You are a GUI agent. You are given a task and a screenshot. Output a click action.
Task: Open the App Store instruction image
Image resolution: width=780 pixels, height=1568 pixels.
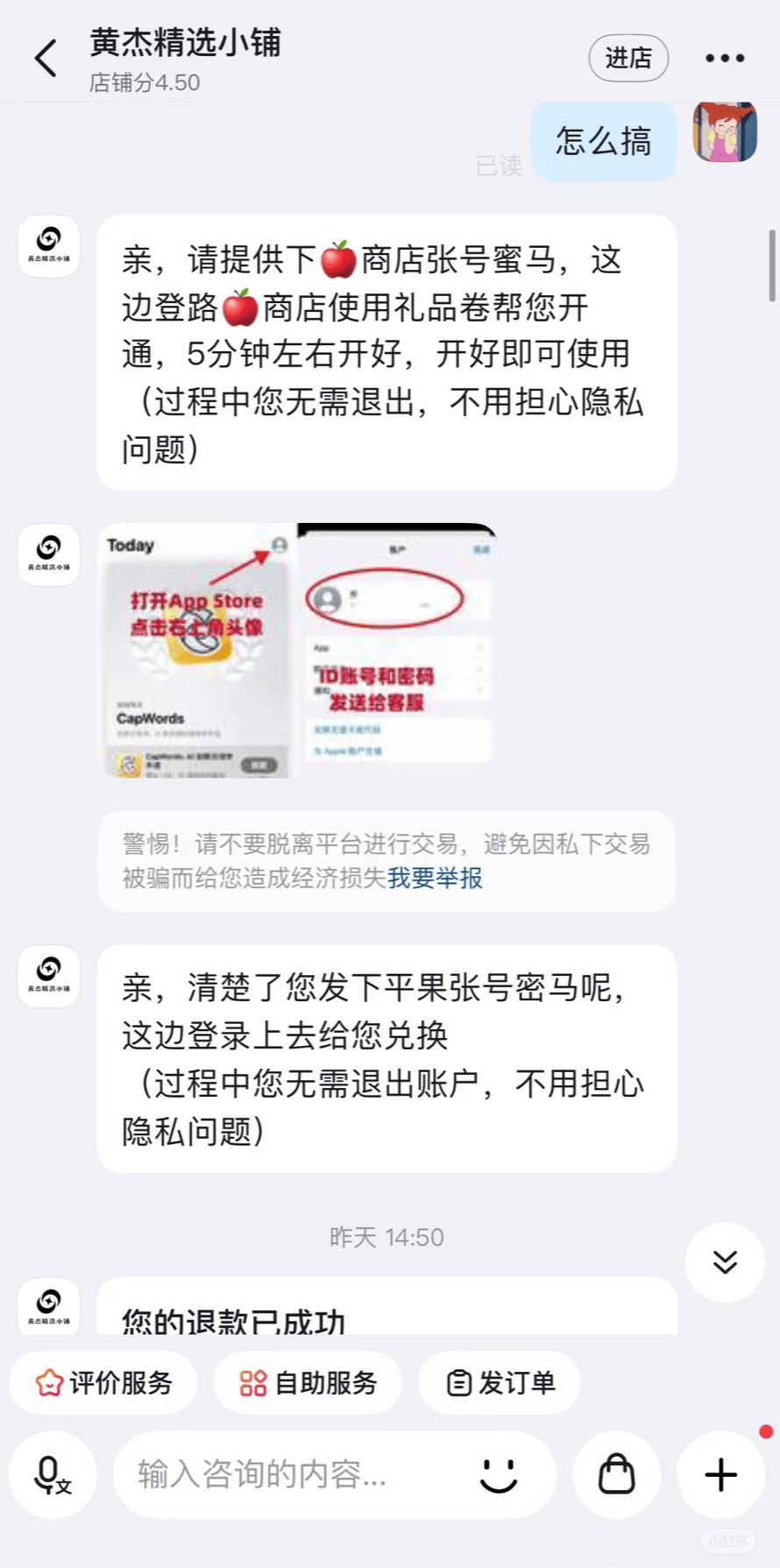click(298, 650)
